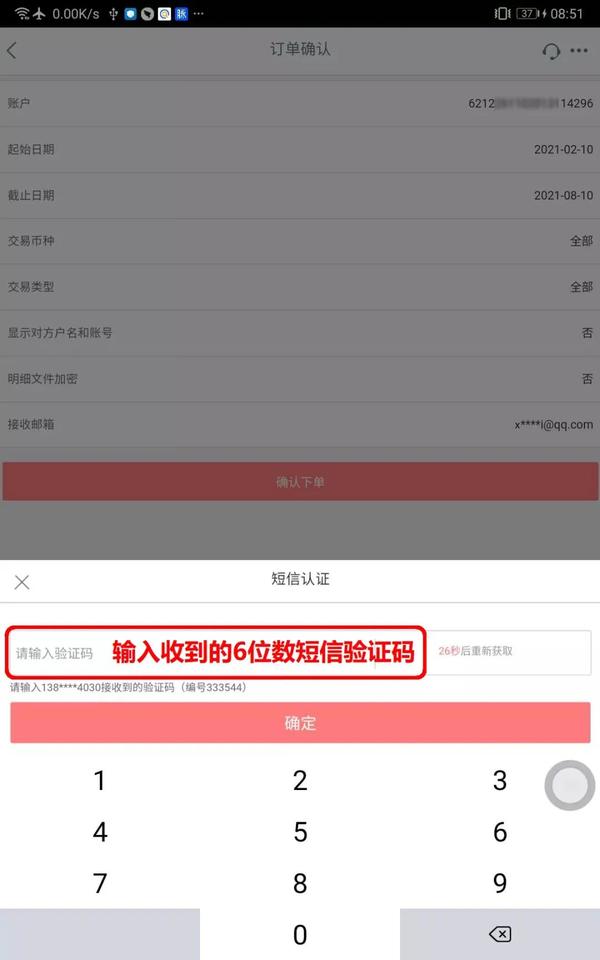600x960 pixels.
Task: Enter digit 2 on the keypad
Action: click(x=300, y=780)
